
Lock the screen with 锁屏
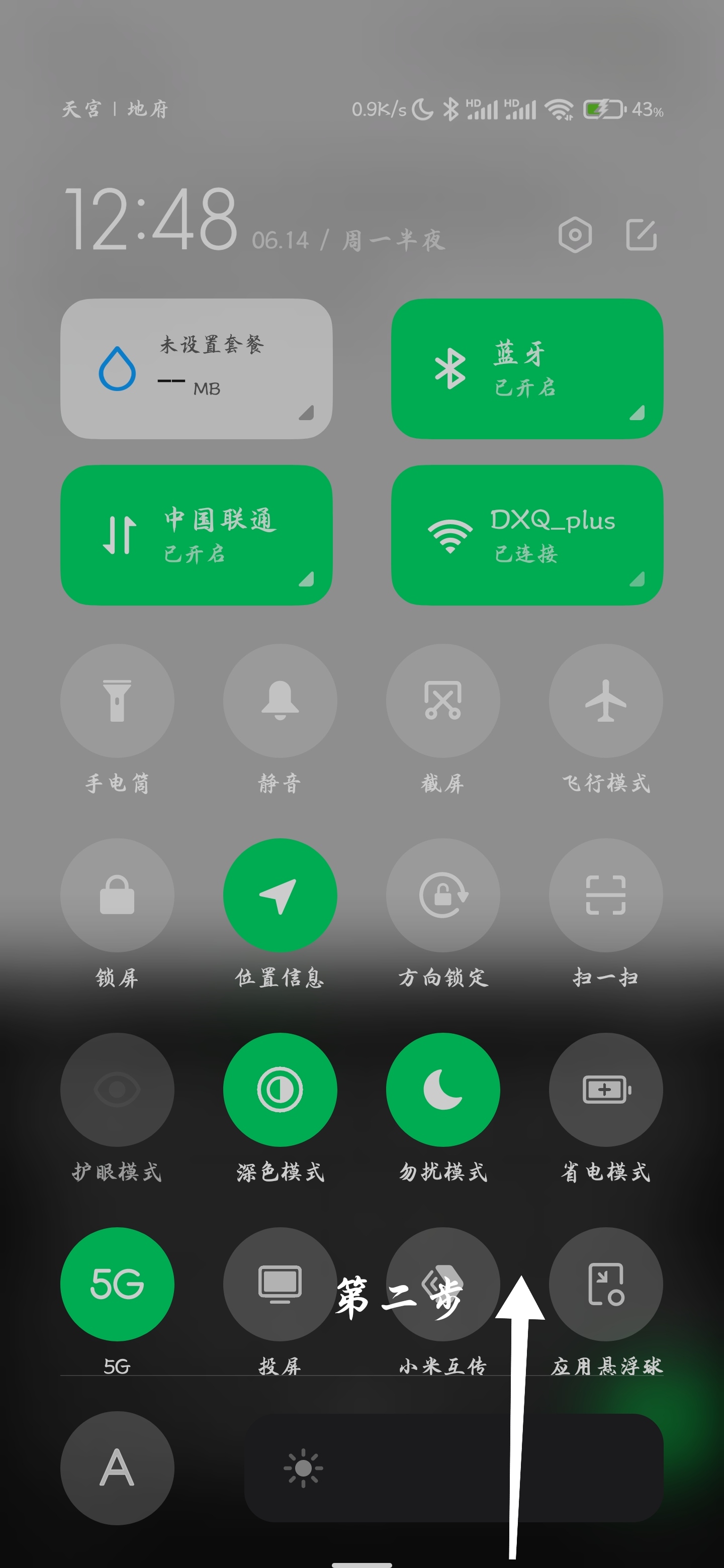tap(117, 895)
